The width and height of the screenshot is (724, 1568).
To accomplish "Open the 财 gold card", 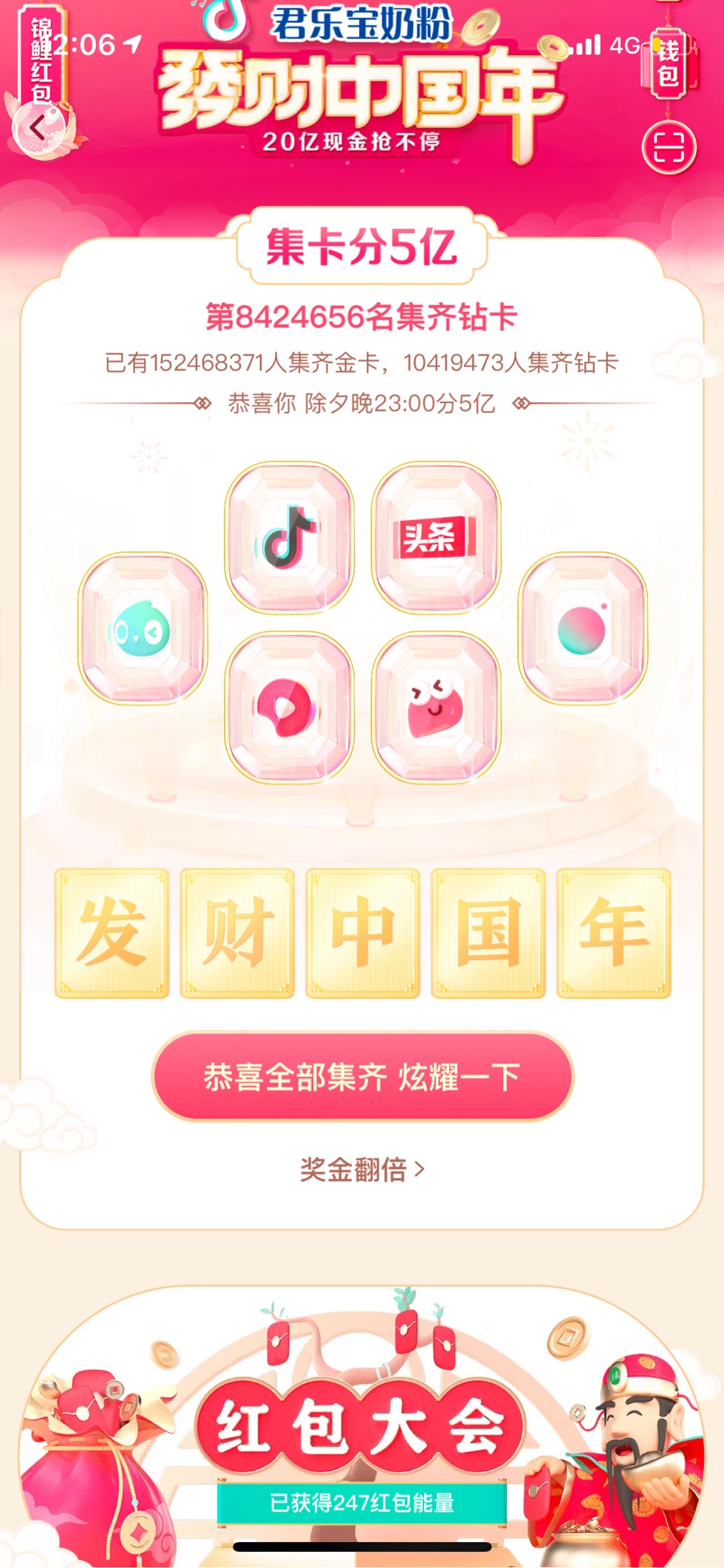I will [237, 933].
